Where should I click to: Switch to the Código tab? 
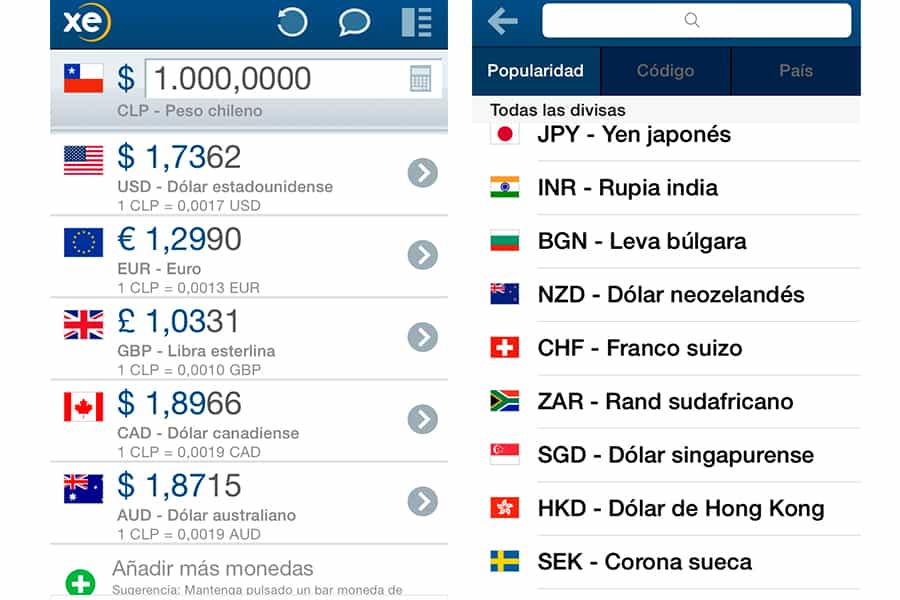click(665, 71)
